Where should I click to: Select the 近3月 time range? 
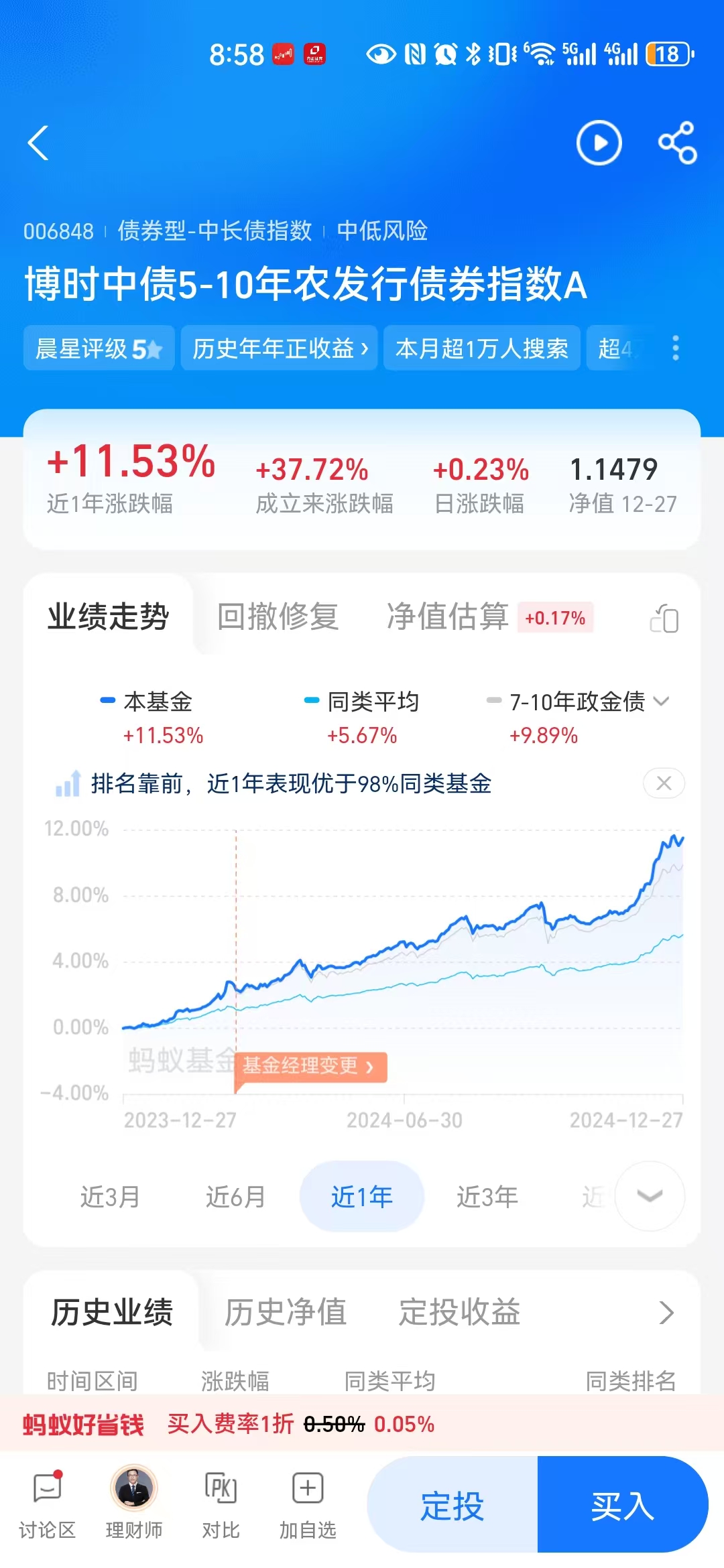tap(110, 1197)
